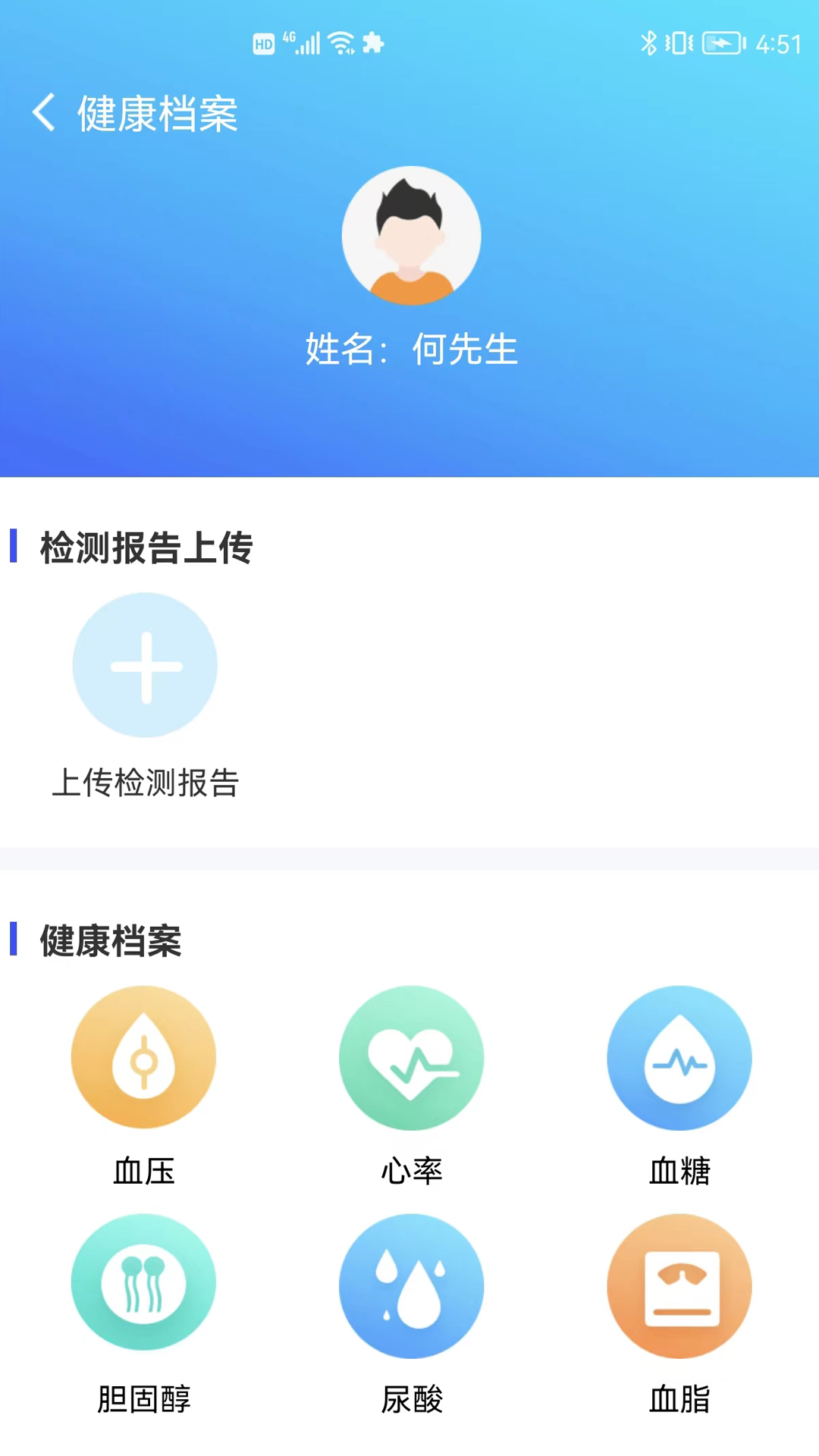
Task: Tap the name 何先生 to edit profile
Action: [x=464, y=350]
